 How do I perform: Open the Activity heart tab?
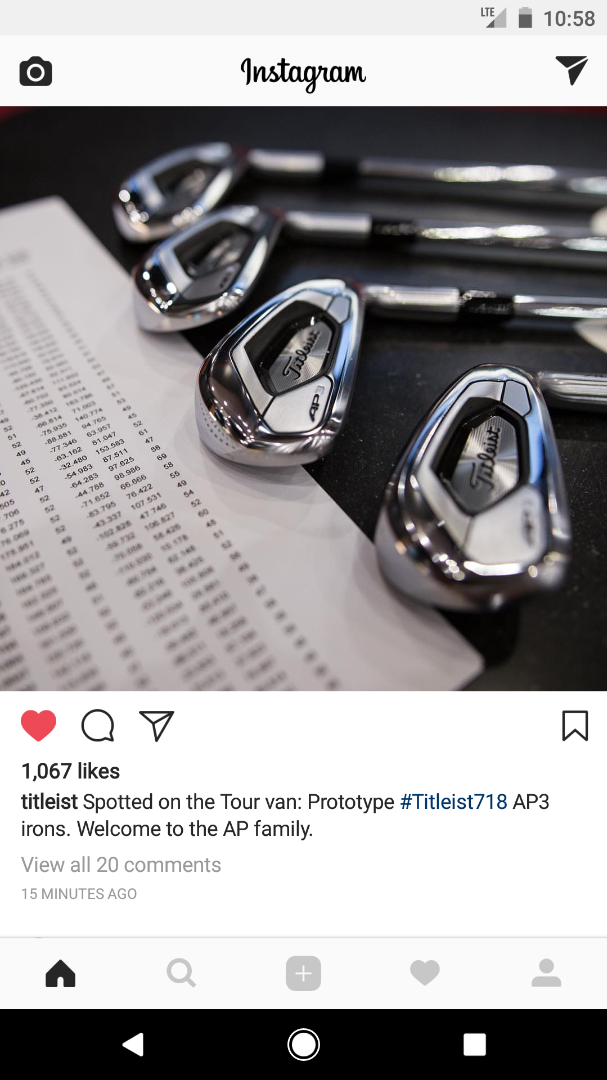point(425,973)
